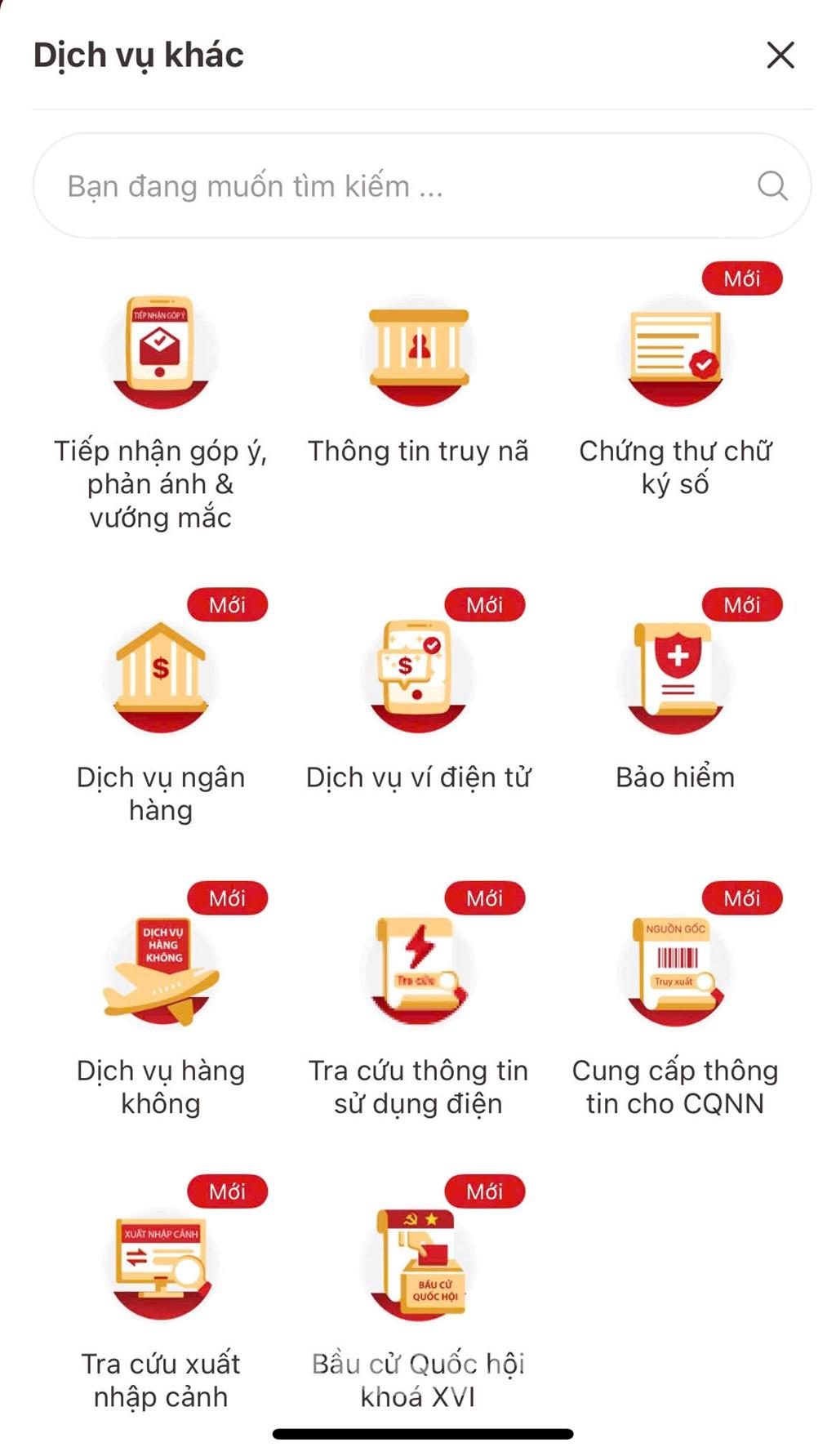
Task: Open Tra cứu xuất nhập cảnh
Action: pos(161,1264)
